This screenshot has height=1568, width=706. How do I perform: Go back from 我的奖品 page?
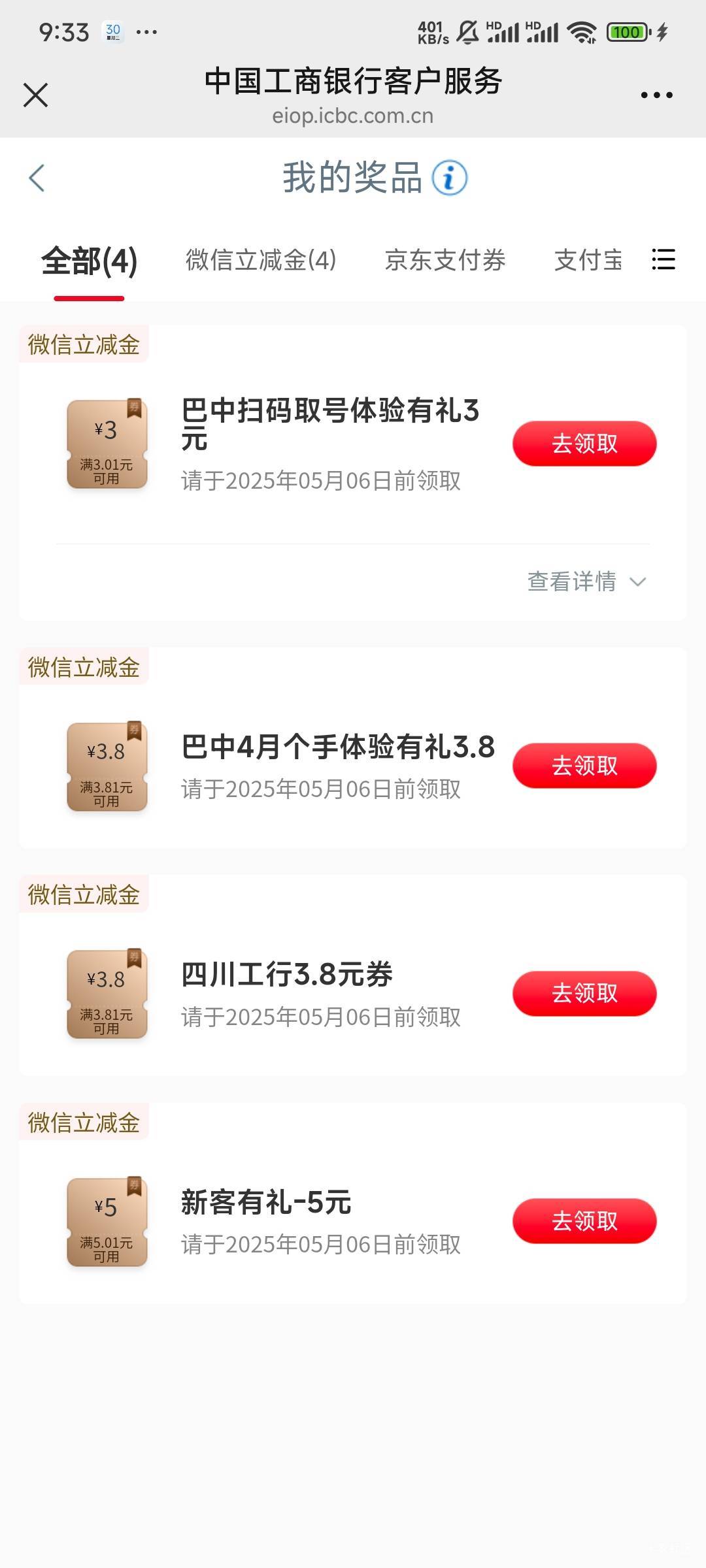click(37, 178)
